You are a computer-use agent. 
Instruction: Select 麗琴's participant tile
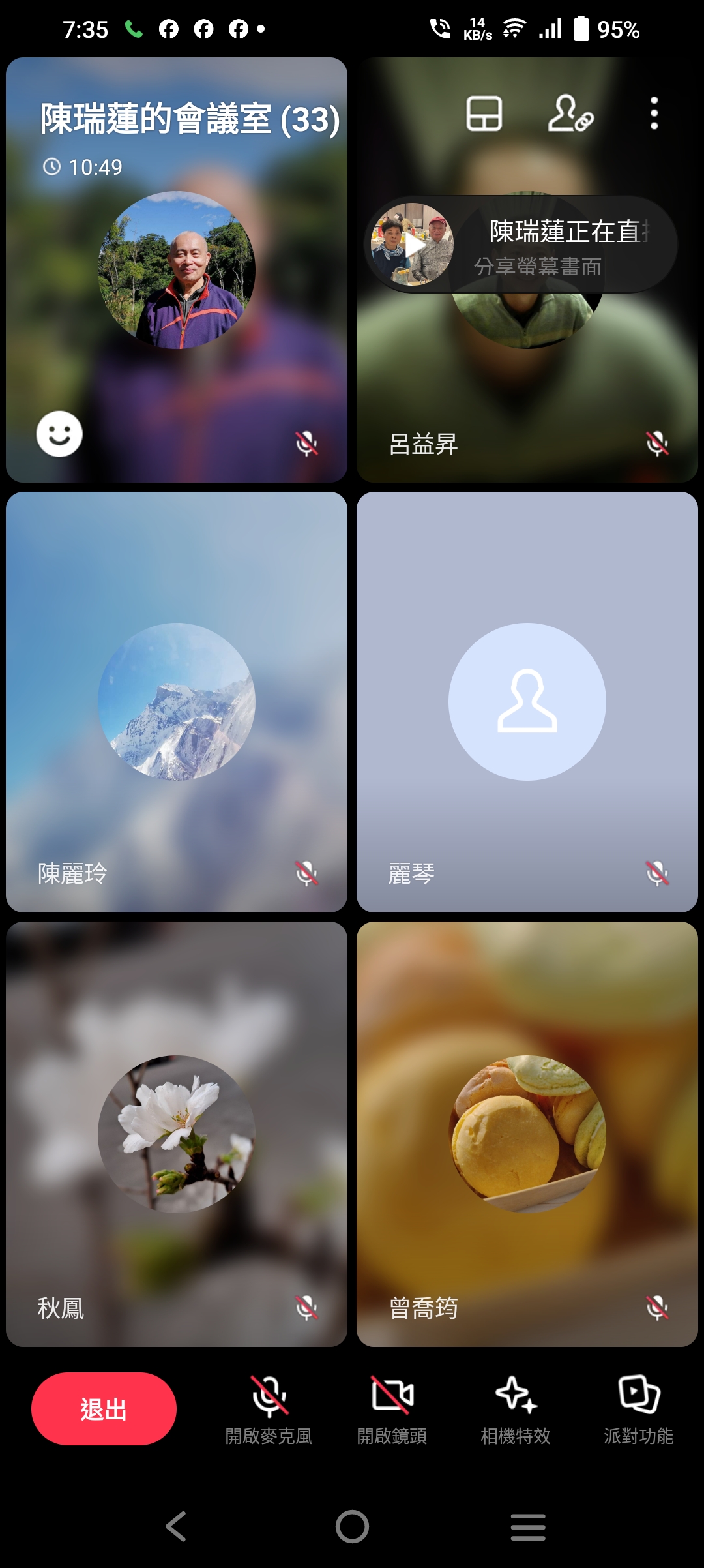coord(527,702)
